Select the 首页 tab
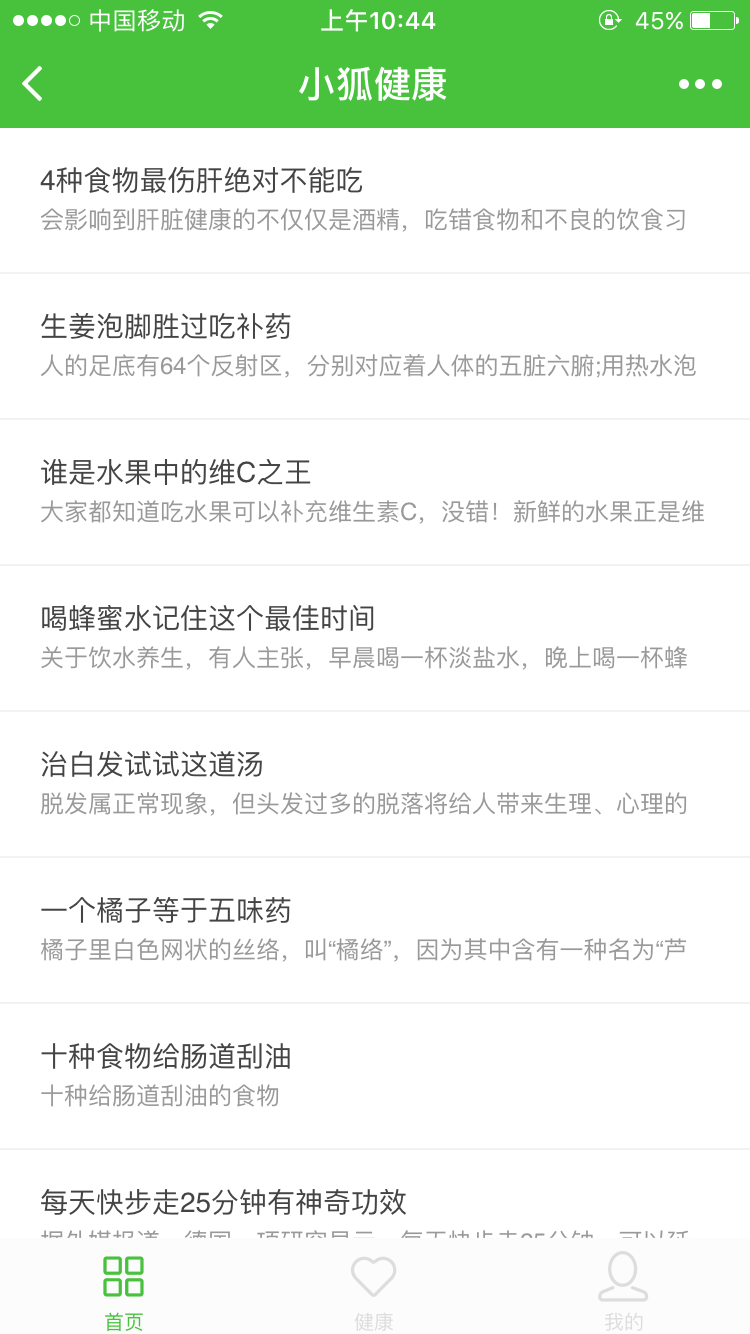Viewport: 750px width, 1334px height. point(124,1292)
